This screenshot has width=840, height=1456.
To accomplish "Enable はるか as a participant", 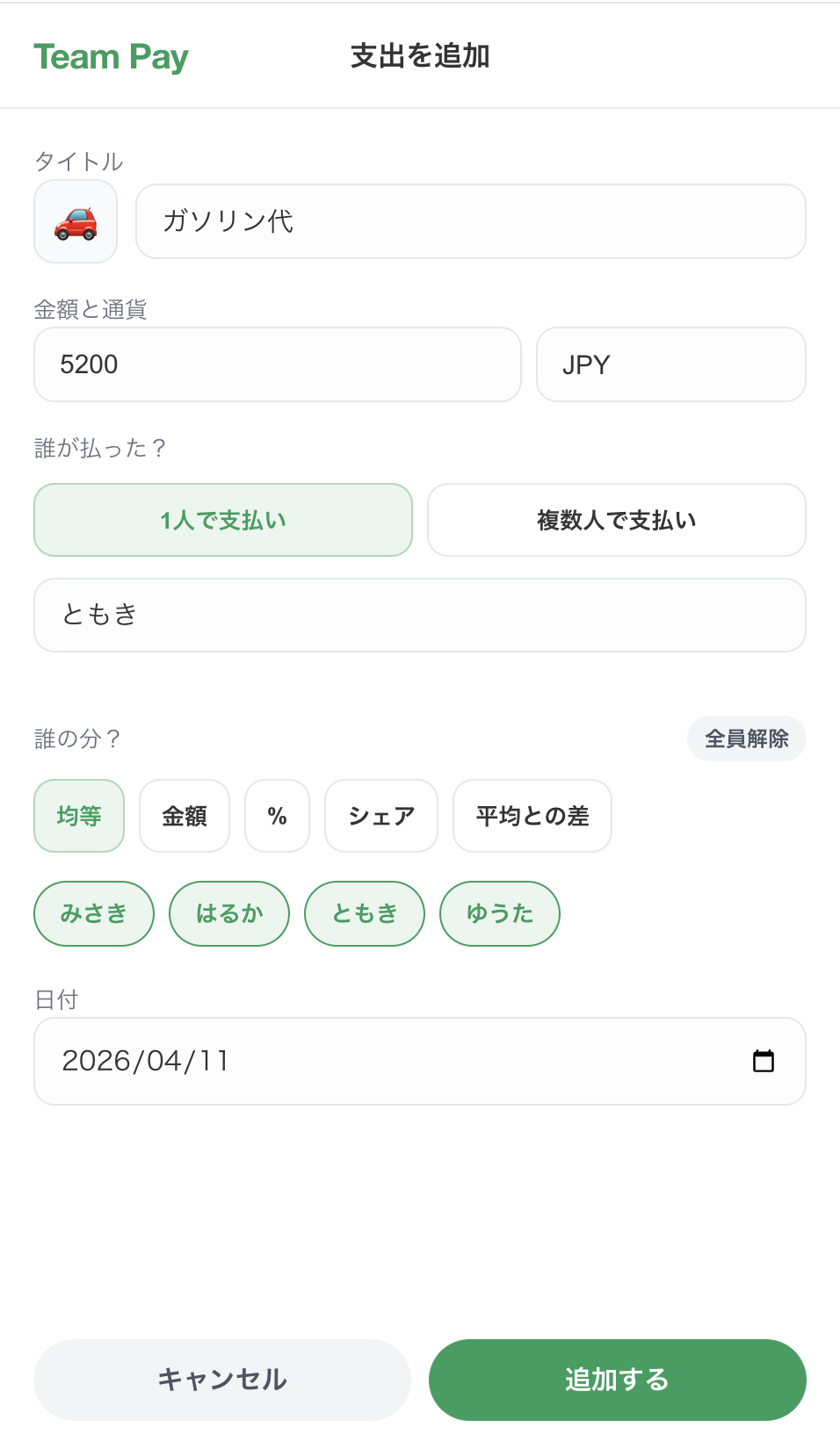I will [x=228, y=913].
